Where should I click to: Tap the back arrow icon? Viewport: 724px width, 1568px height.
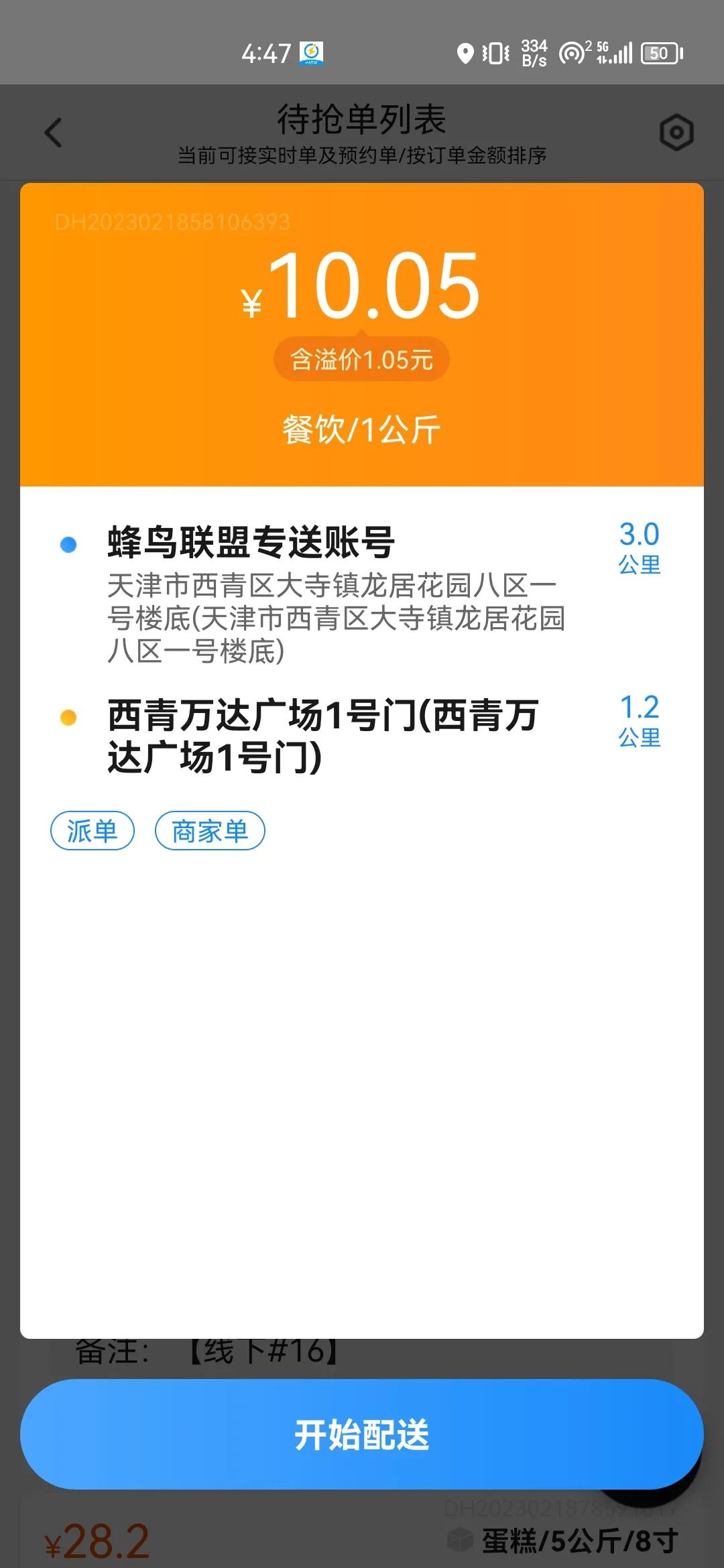click(x=54, y=133)
